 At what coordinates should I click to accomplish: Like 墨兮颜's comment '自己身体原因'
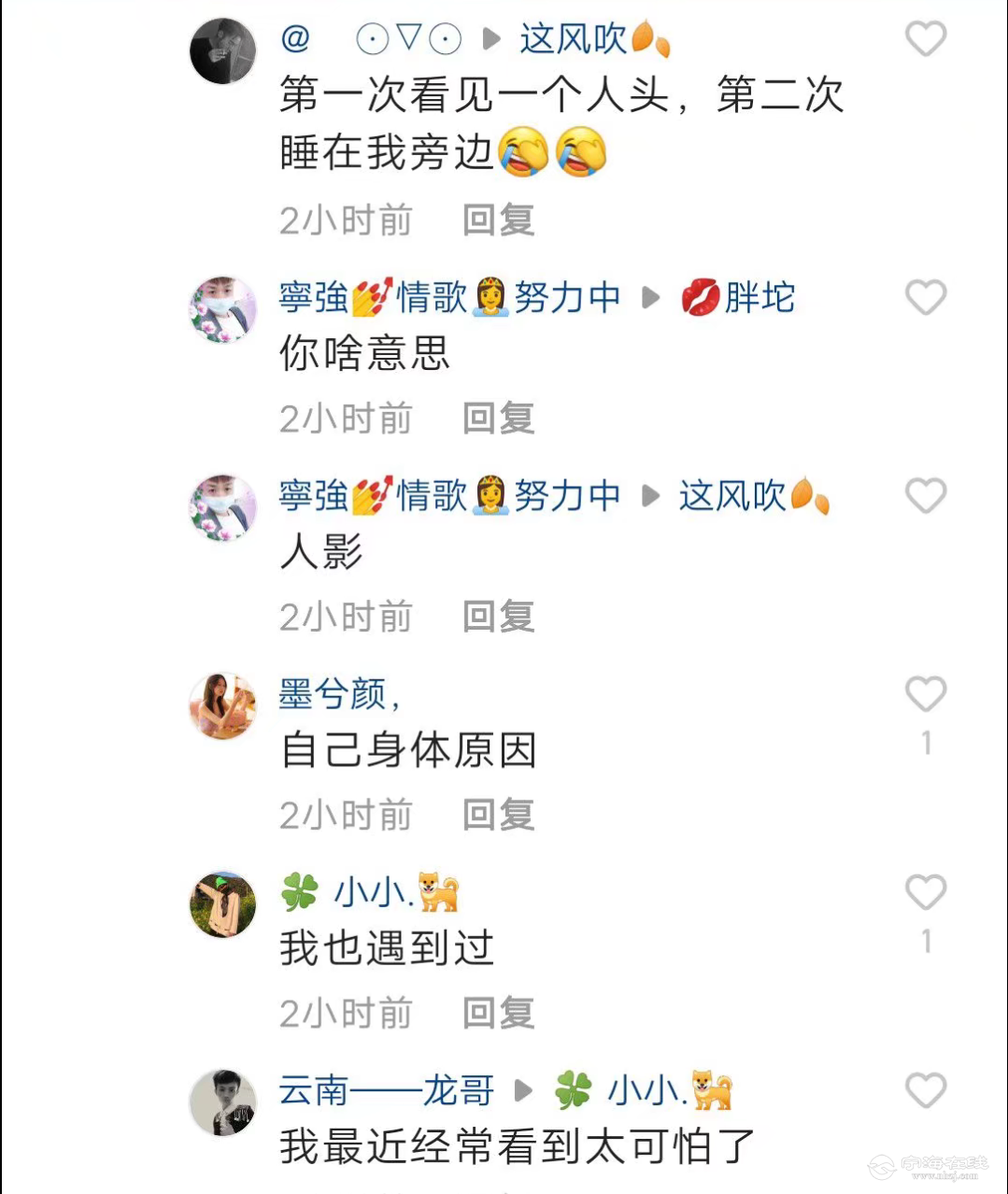(x=926, y=694)
